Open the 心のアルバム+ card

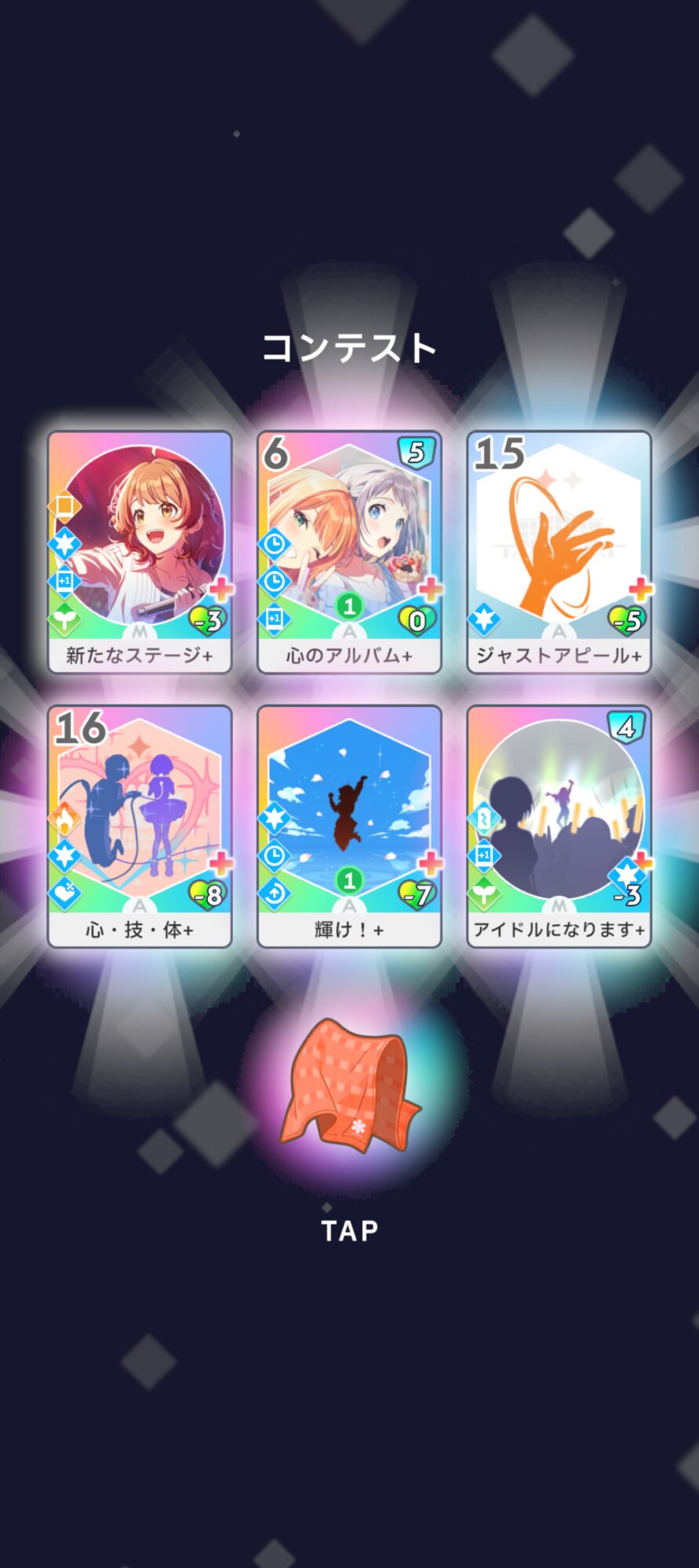click(x=349, y=552)
